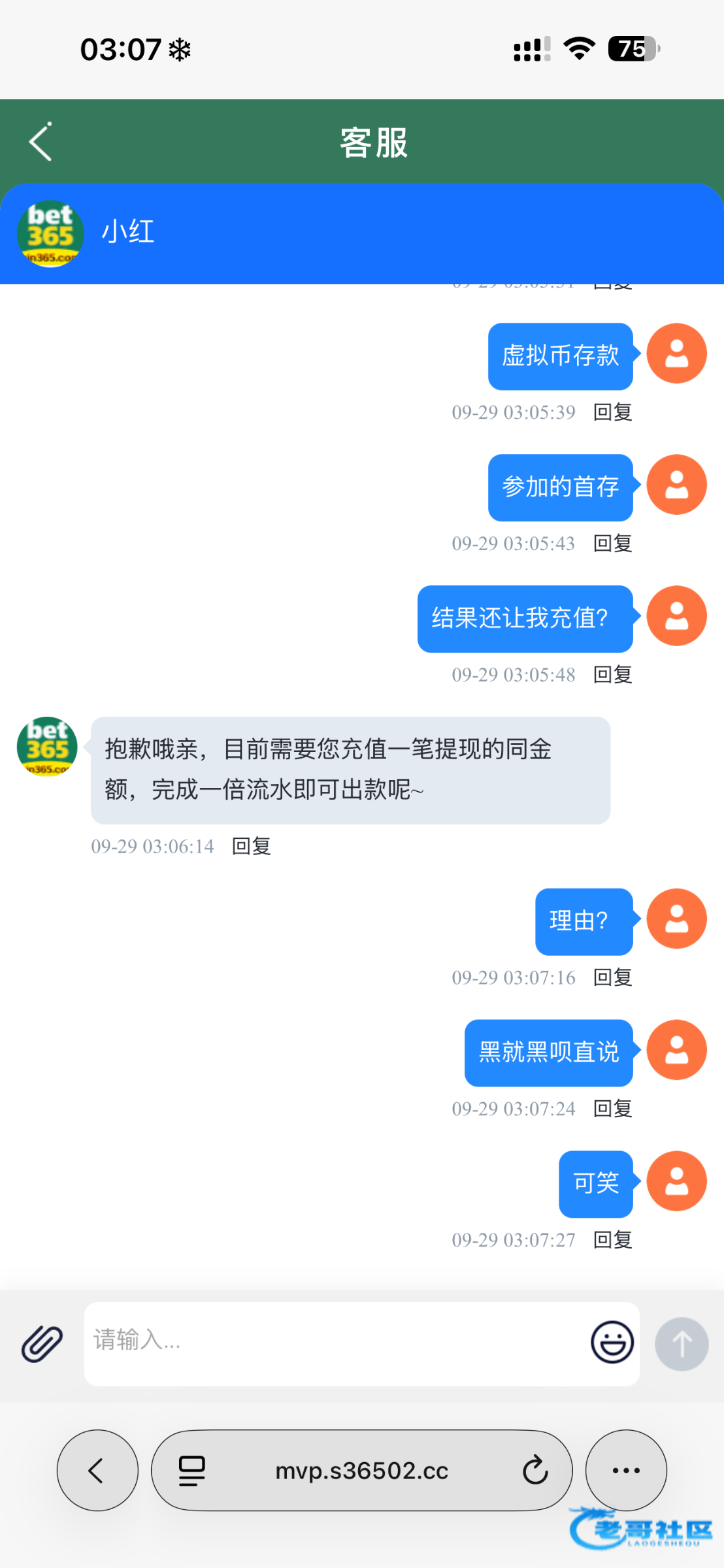Go back from the 客服 chat

pyautogui.click(x=41, y=141)
